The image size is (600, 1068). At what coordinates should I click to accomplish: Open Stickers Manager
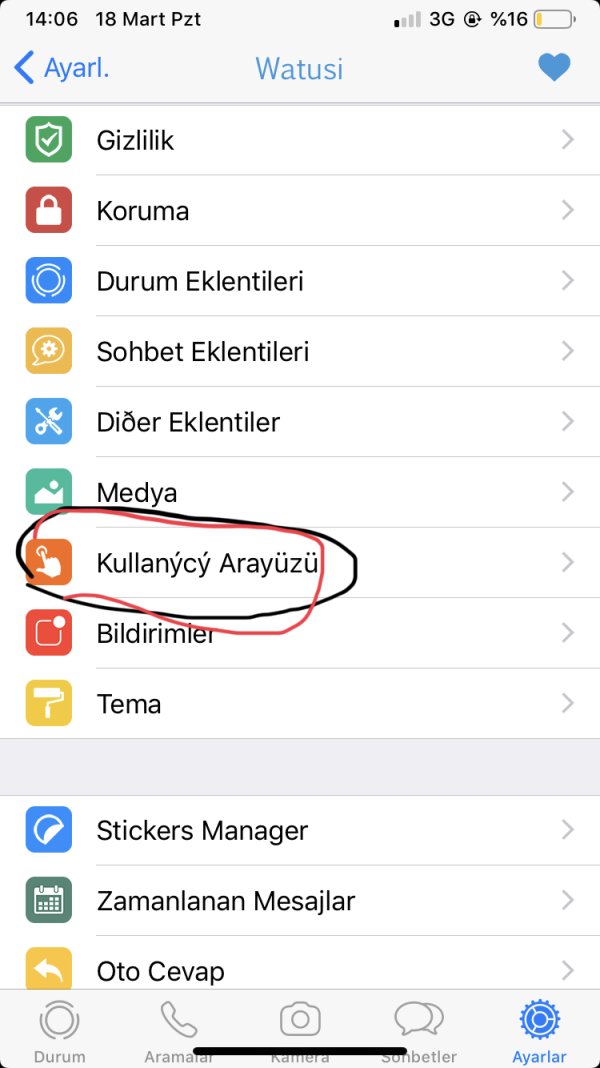click(300, 830)
